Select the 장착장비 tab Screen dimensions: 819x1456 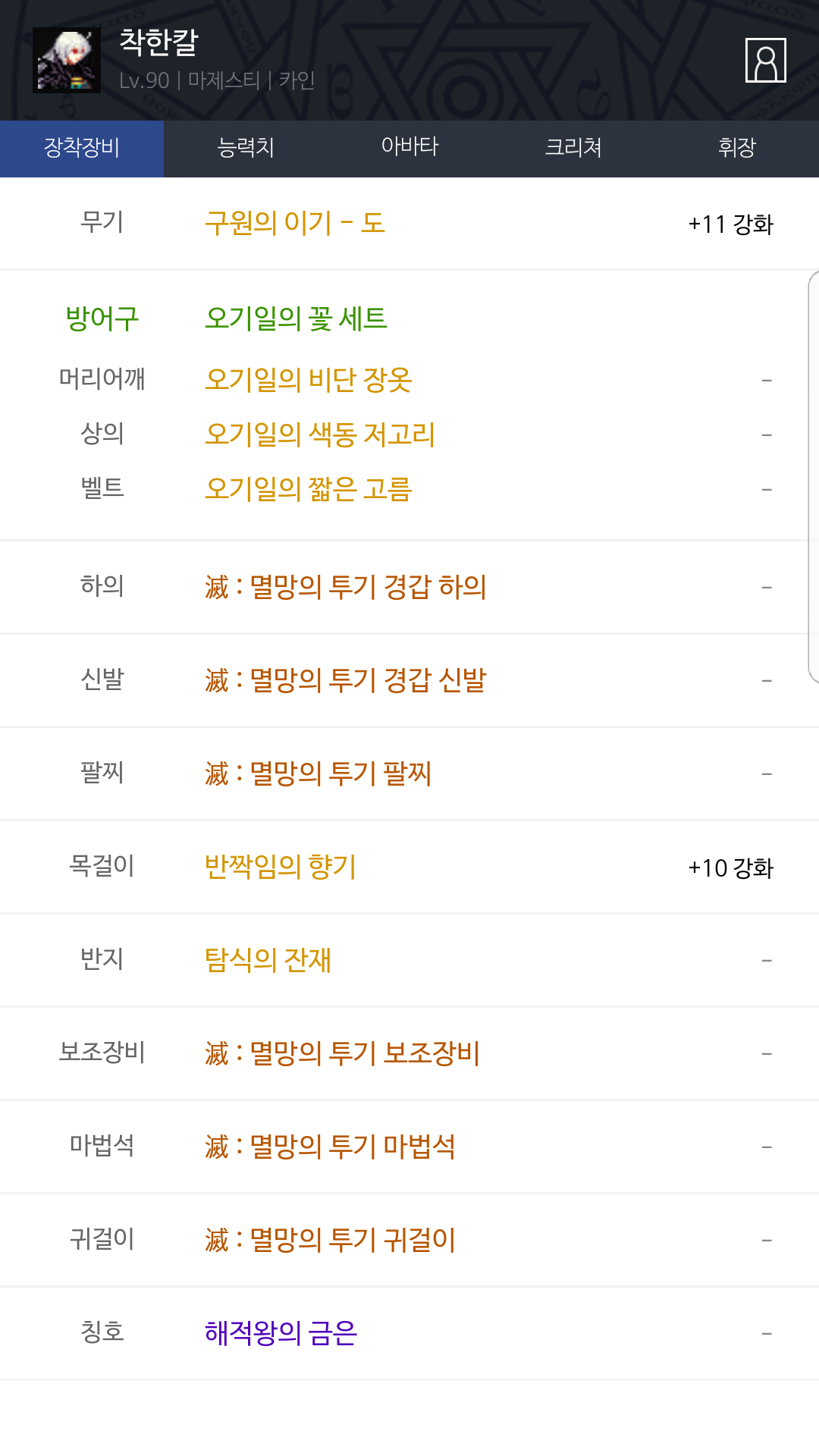coord(82,148)
